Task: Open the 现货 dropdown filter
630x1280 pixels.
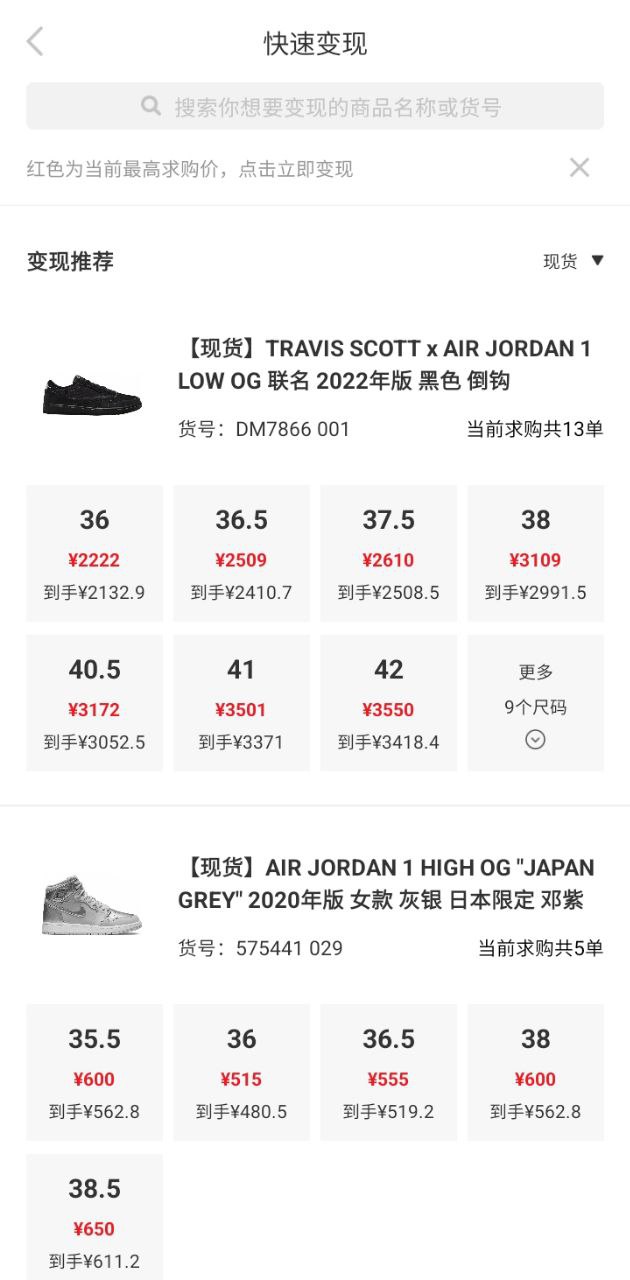Action: coord(574,261)
